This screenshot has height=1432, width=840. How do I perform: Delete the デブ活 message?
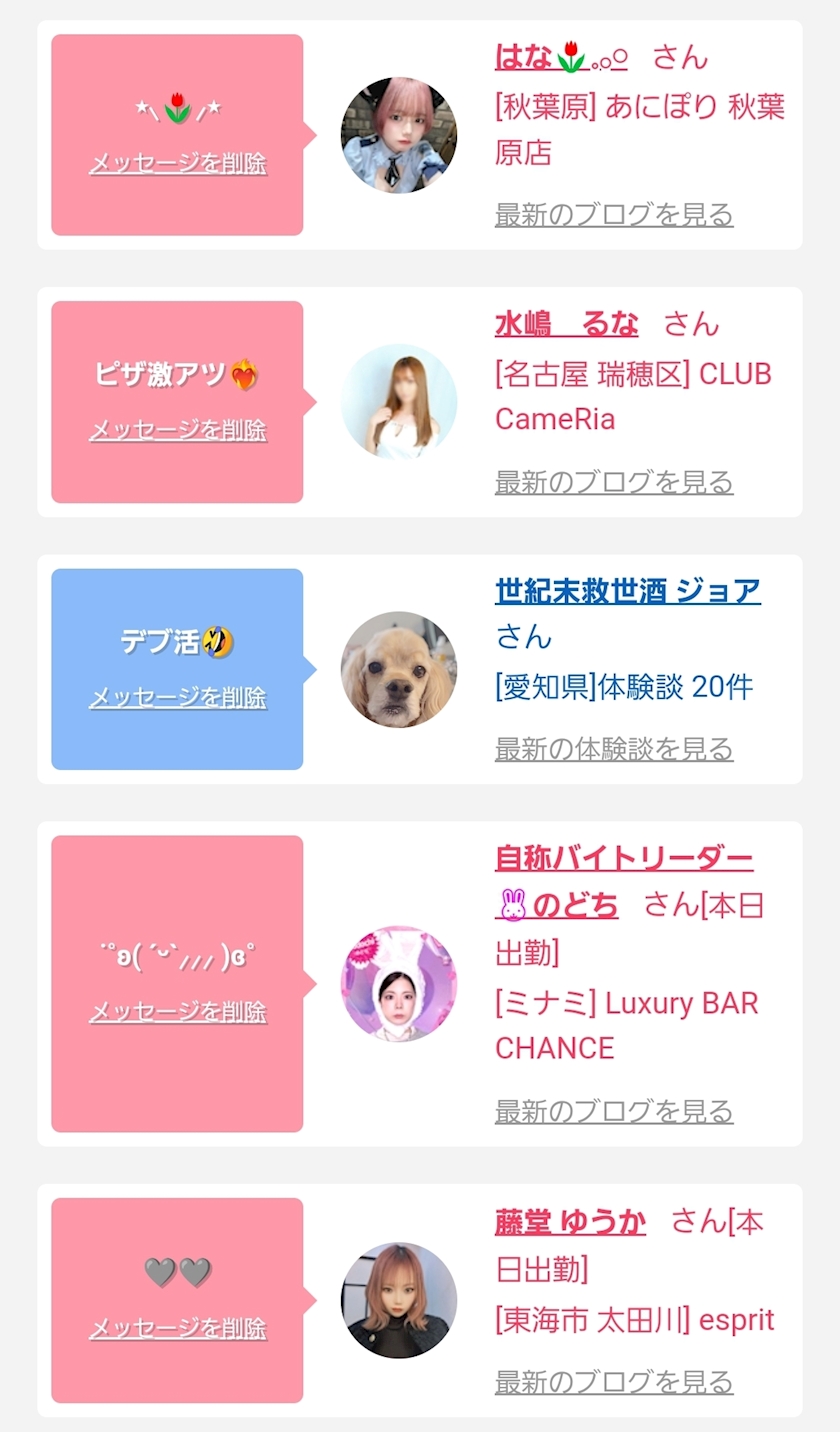click(x=178, y=697)
